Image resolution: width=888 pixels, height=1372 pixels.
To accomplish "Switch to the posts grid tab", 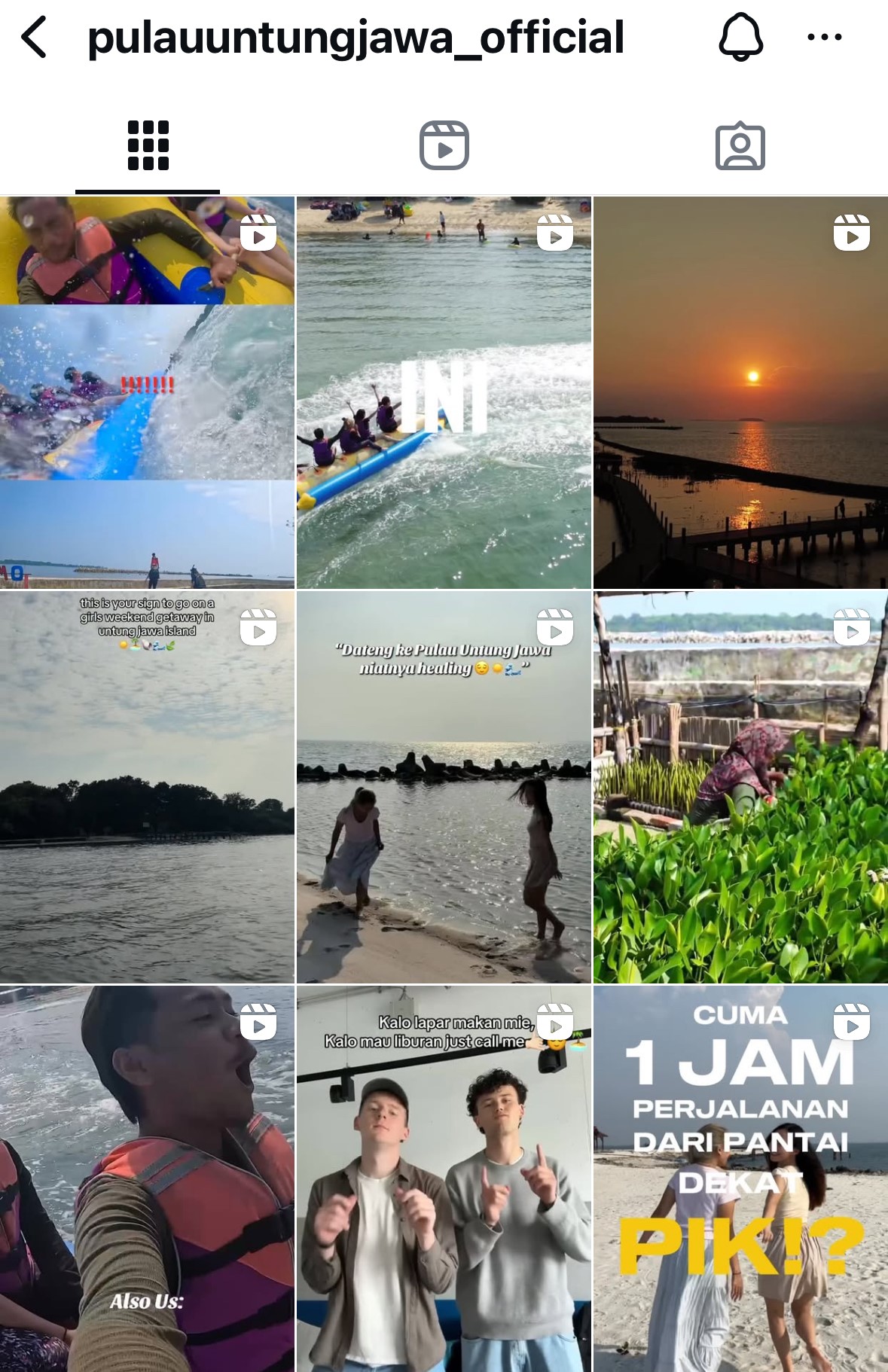I will [148, 145].
